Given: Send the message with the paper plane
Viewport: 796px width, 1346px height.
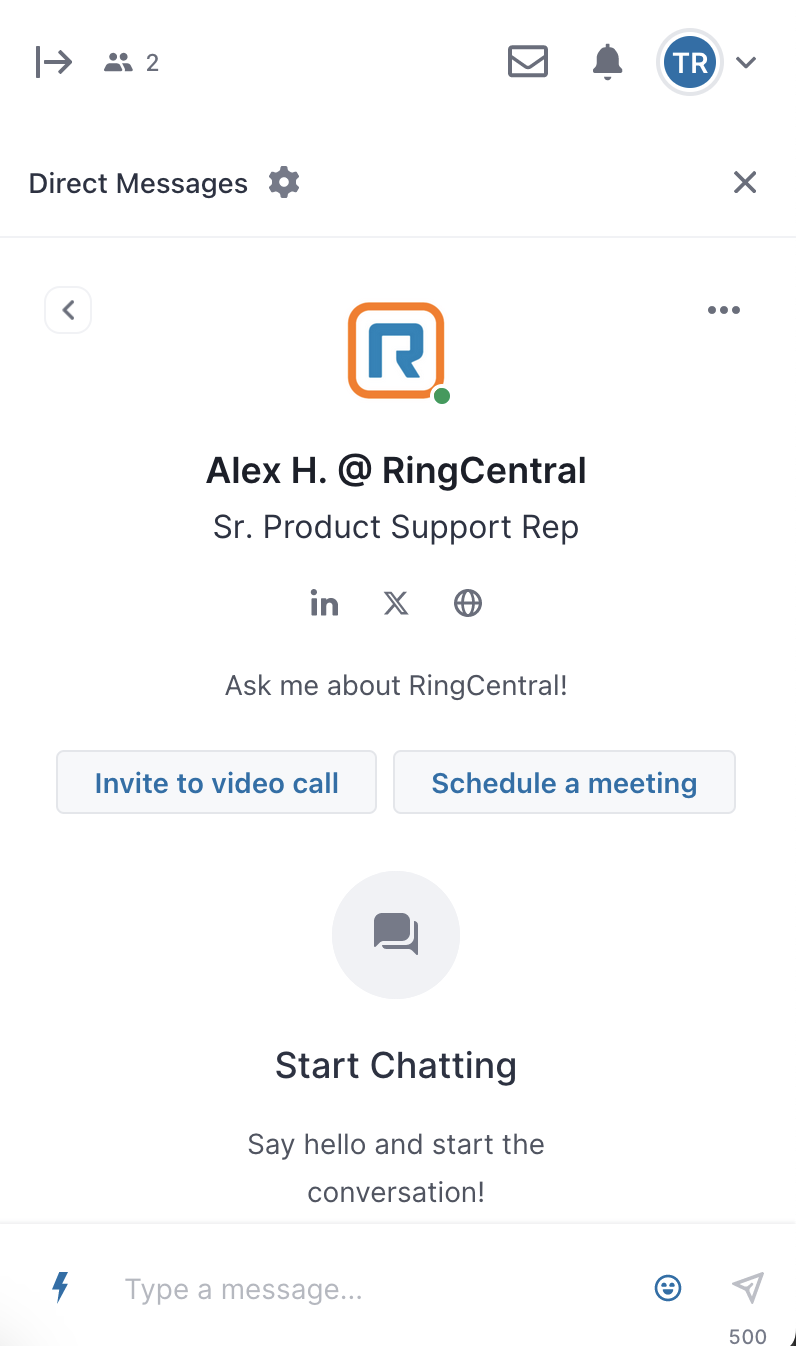Looking at the screenshot, I should click(x=748, y=1288).
